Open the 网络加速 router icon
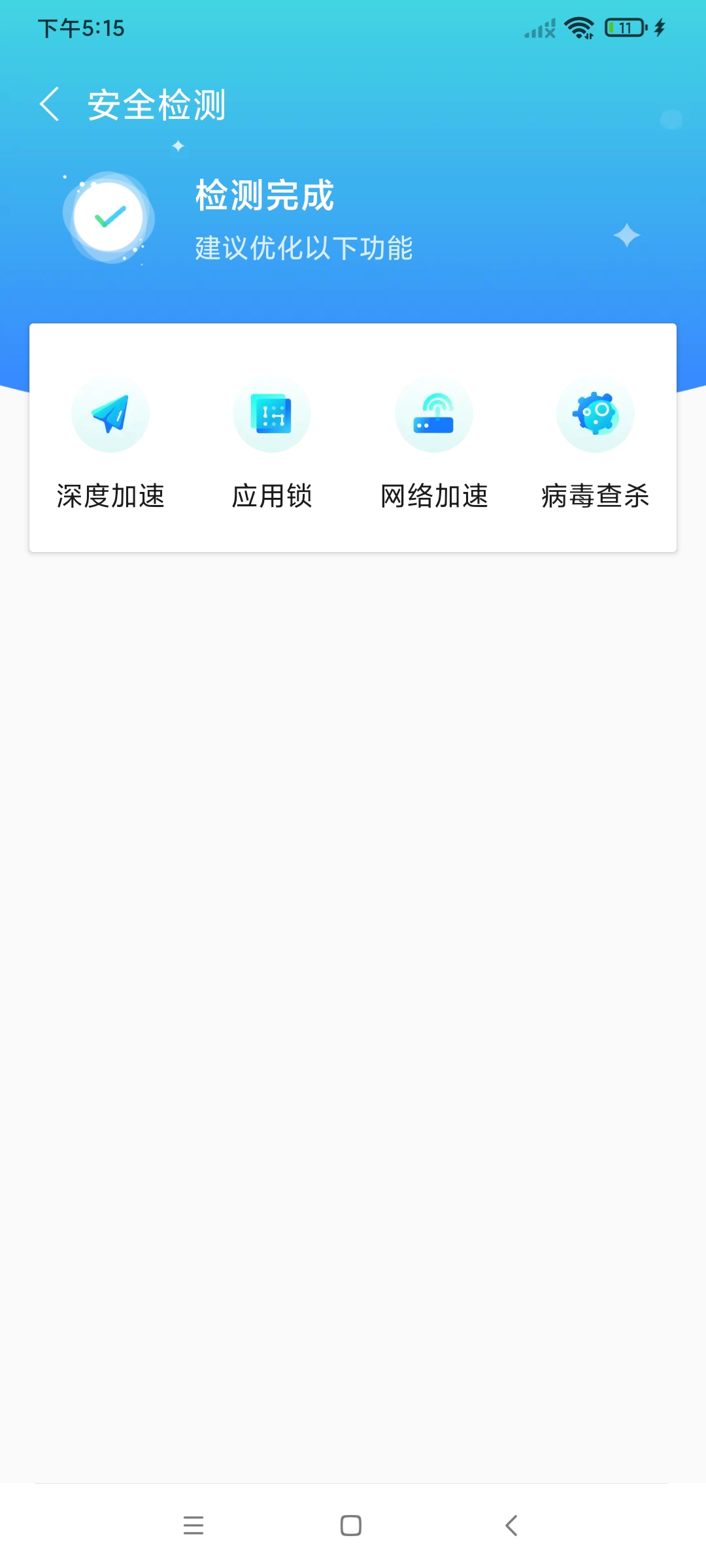The width and height of the screenshot is (706, 1568). click(433, 414)
